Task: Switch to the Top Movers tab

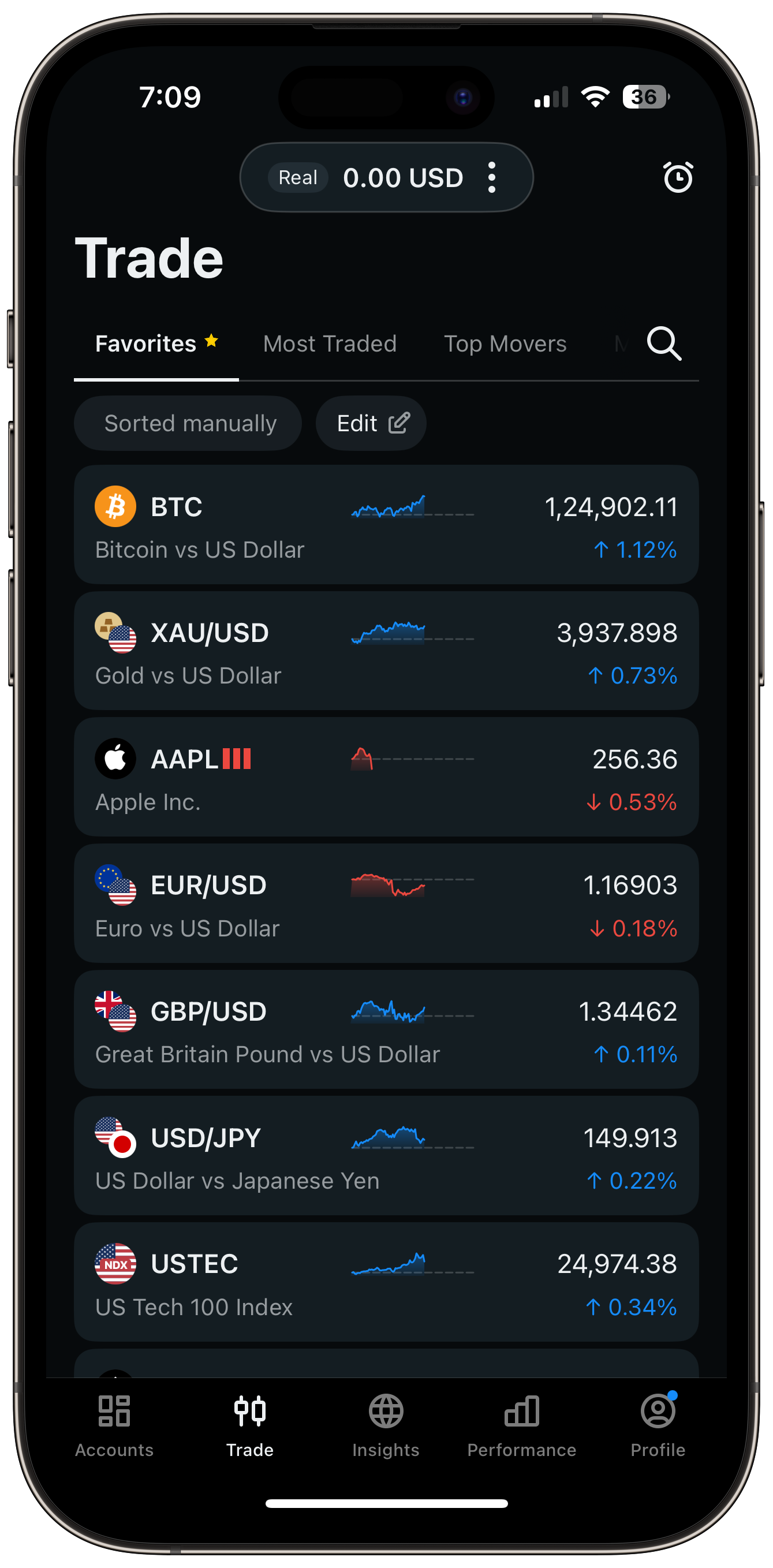Action: (505, 344)
